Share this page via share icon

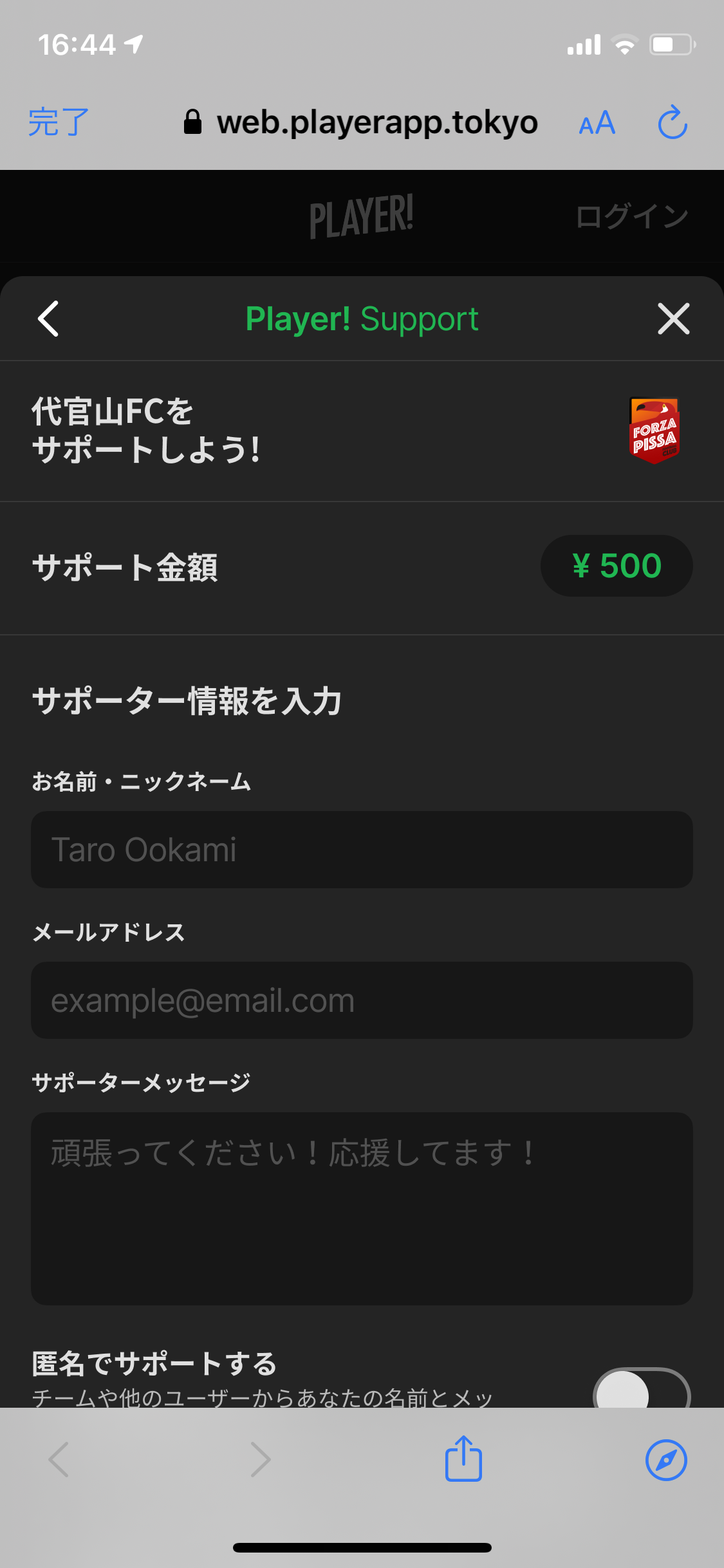coord(463,1459)
